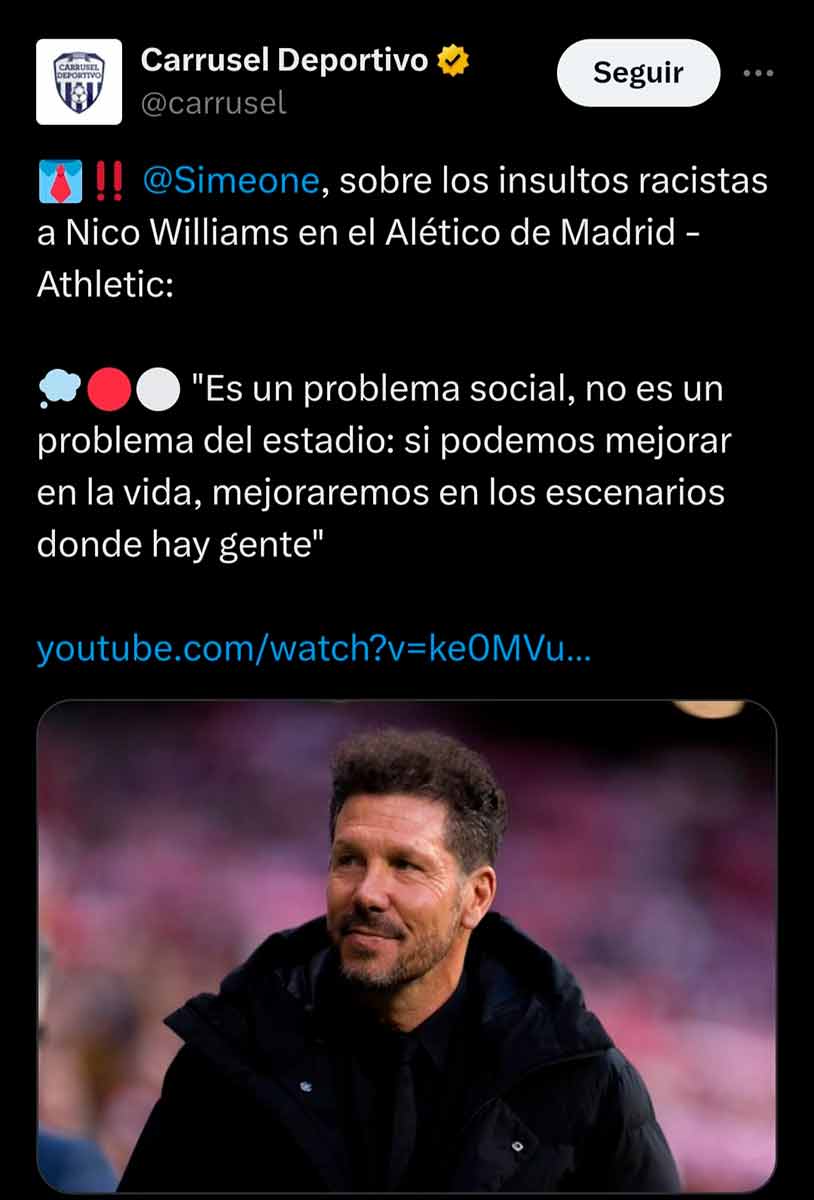Open Carrusel Deportivo profile avatar
814x1200 pixels.
pos(79,82)
